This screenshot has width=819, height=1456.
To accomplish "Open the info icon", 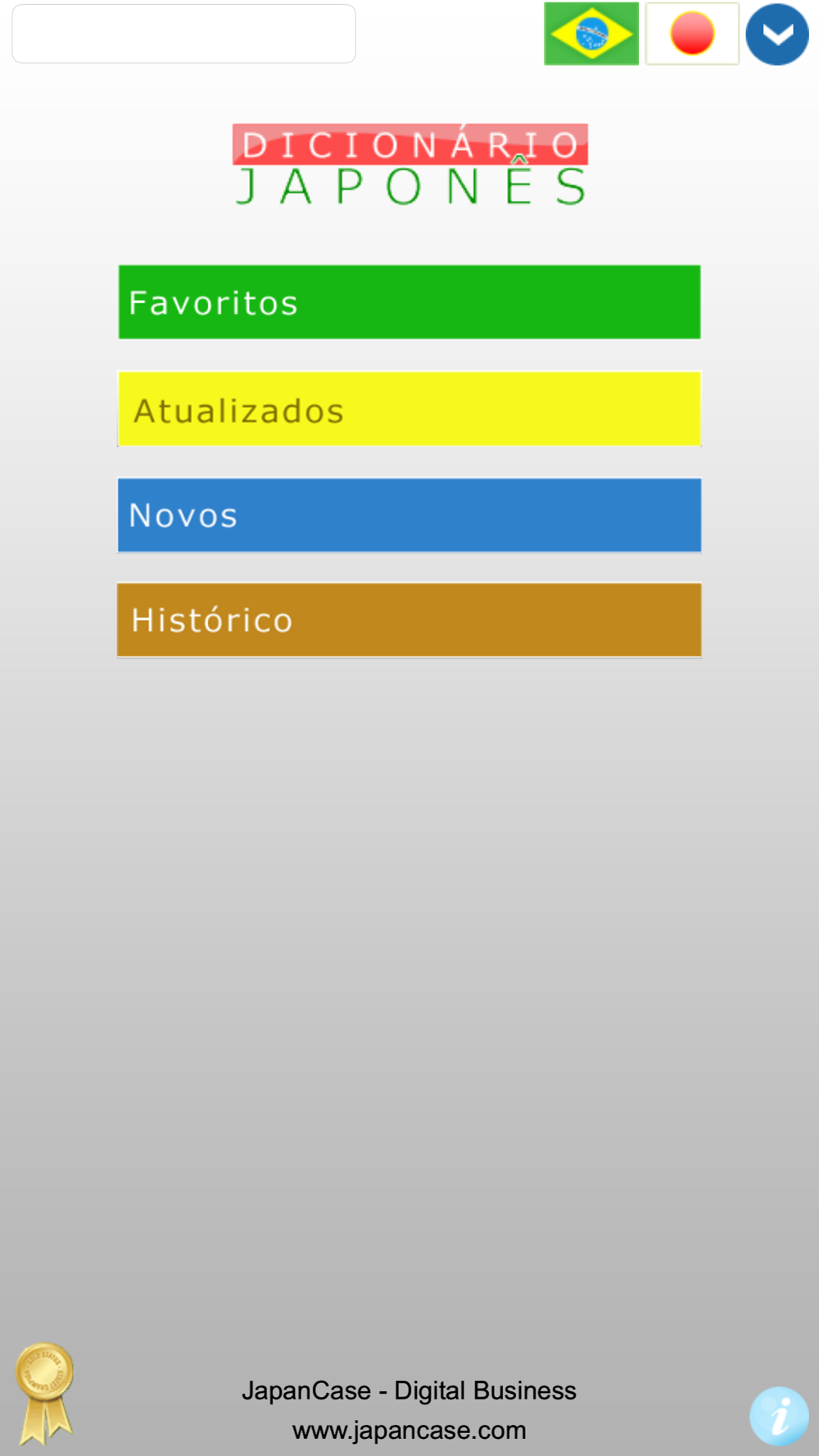I will (x=779, y=1416).
